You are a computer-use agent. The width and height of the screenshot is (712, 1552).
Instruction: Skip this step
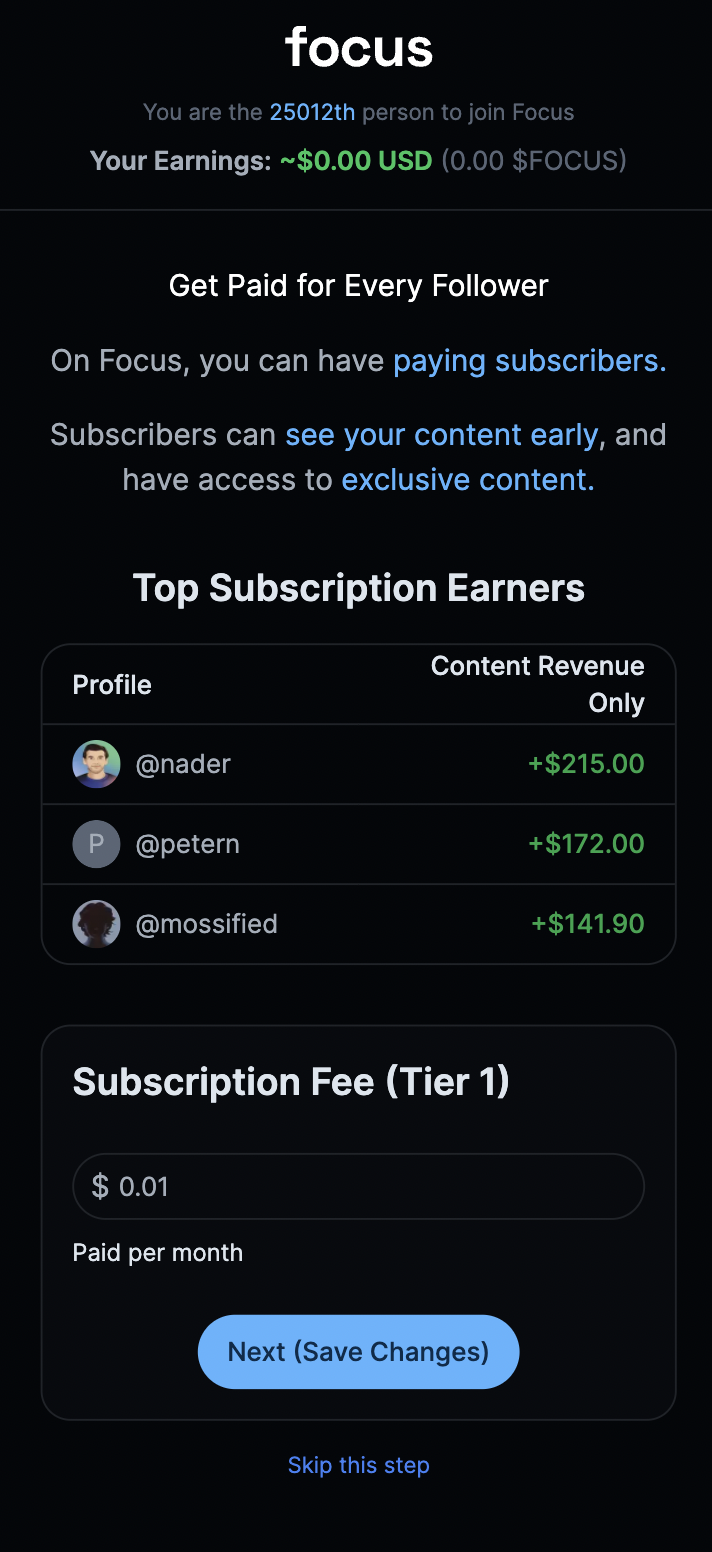tap(358, 1465)
